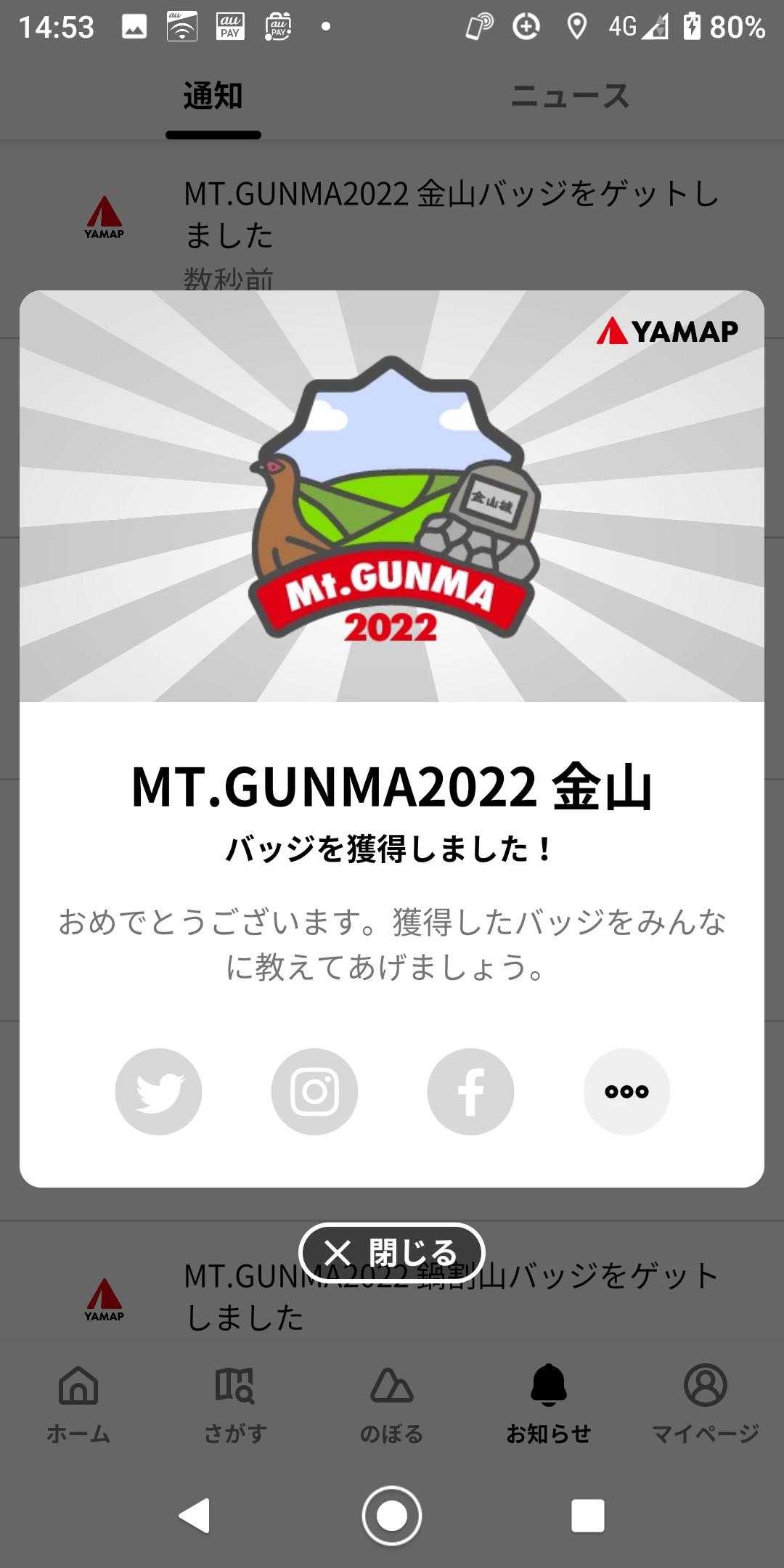Screen dimensions: 784x1568
Task: Share the badge on Twitter
Action: [158, 1091]
